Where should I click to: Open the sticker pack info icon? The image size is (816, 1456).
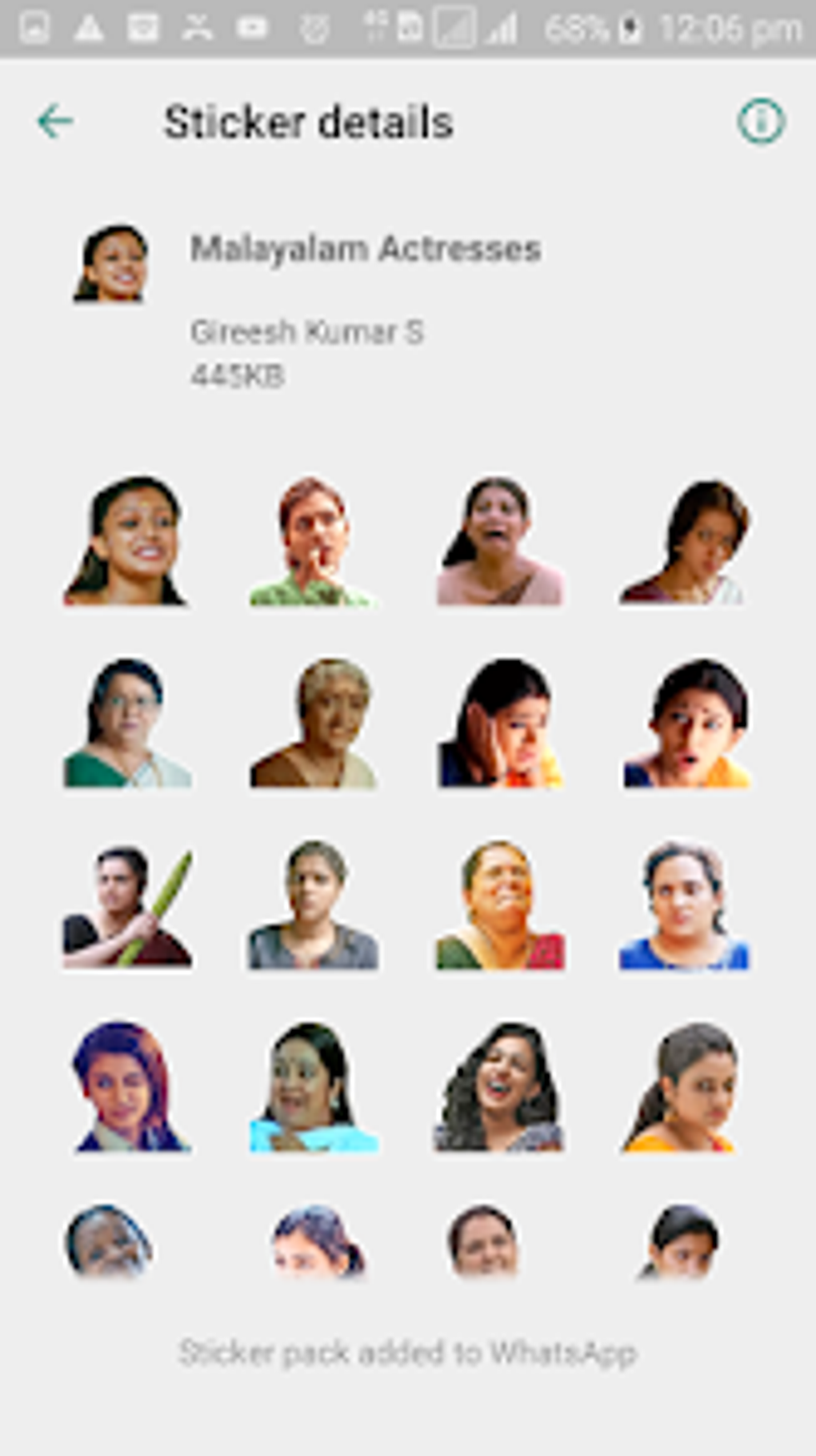760,122
